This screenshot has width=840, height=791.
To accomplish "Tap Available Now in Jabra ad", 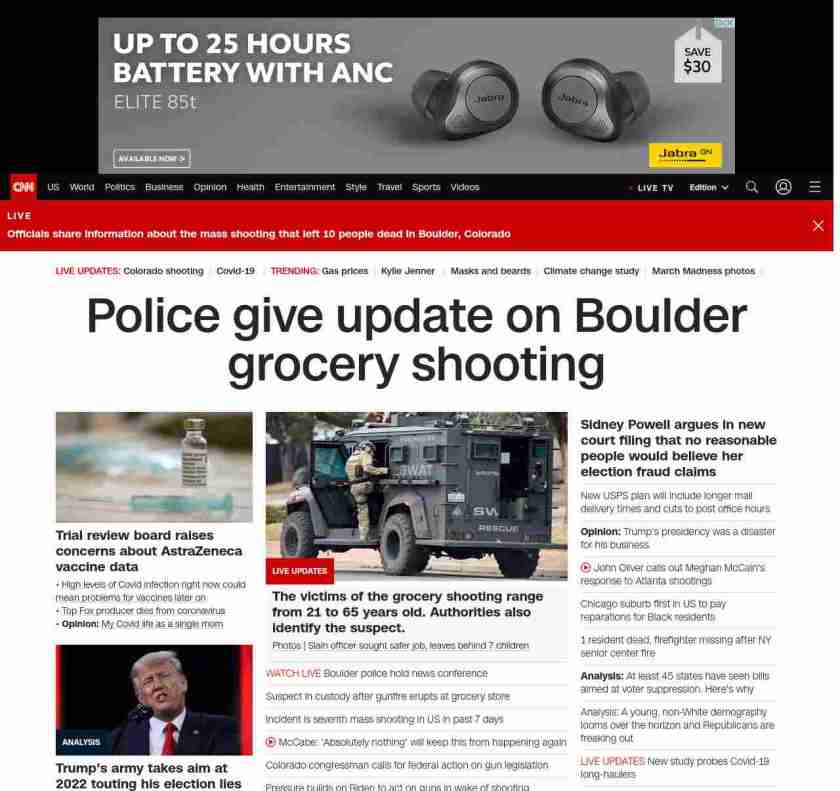I will [152, 158].
